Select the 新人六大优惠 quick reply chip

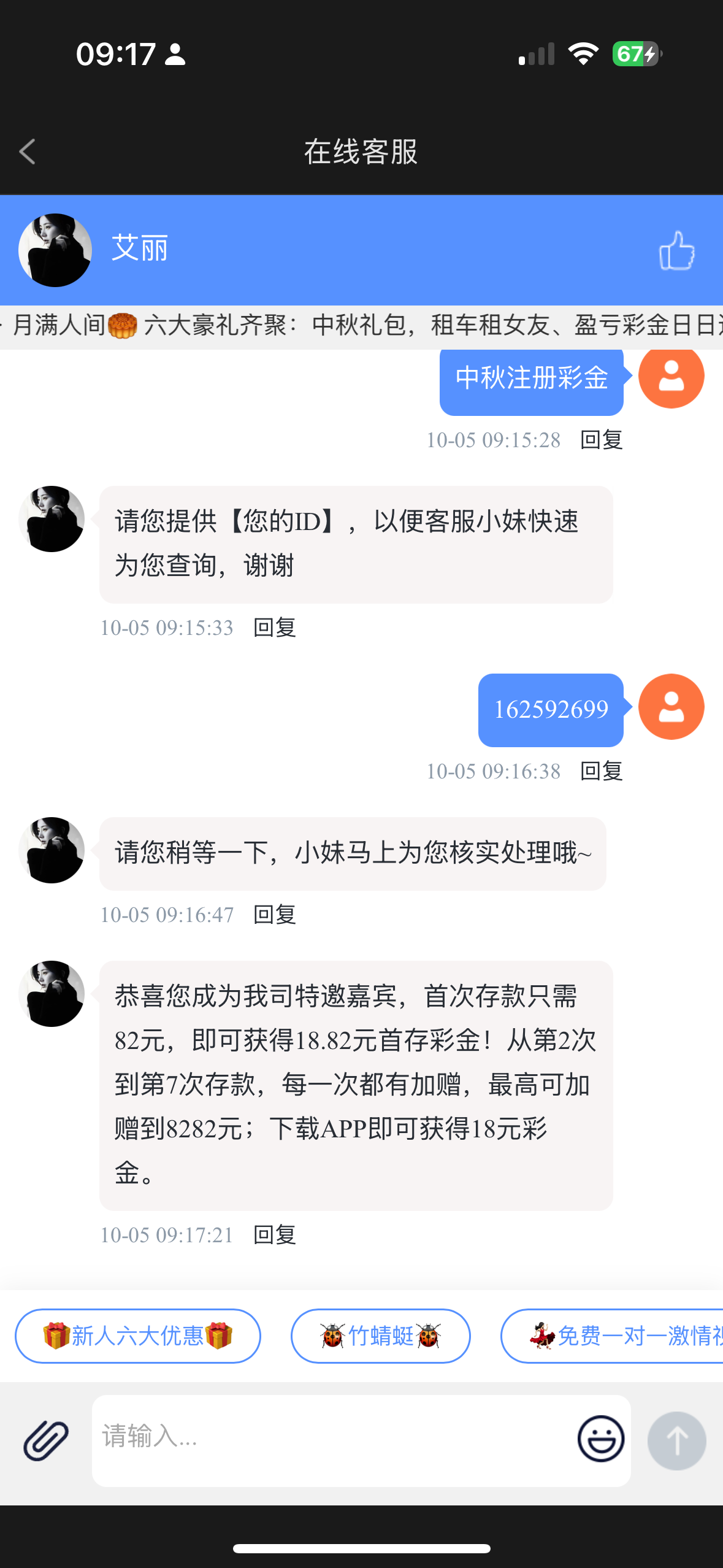click(138, 1335)
